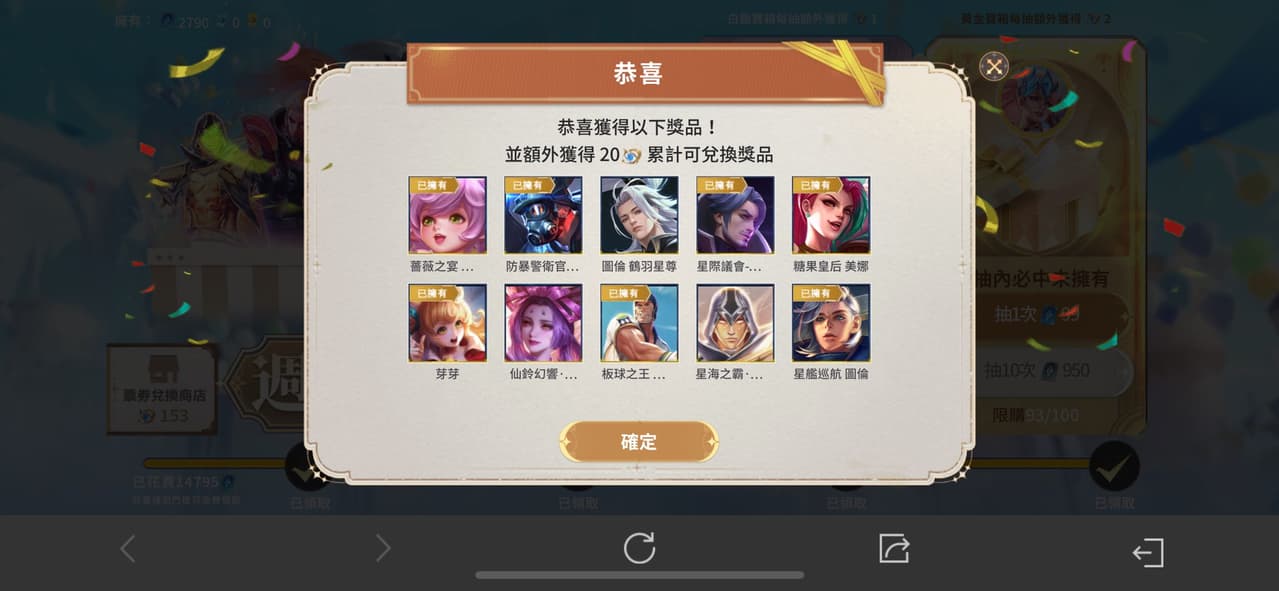Confirm rewards with the 確定 button
The image size is (1279, 591).
638,441
